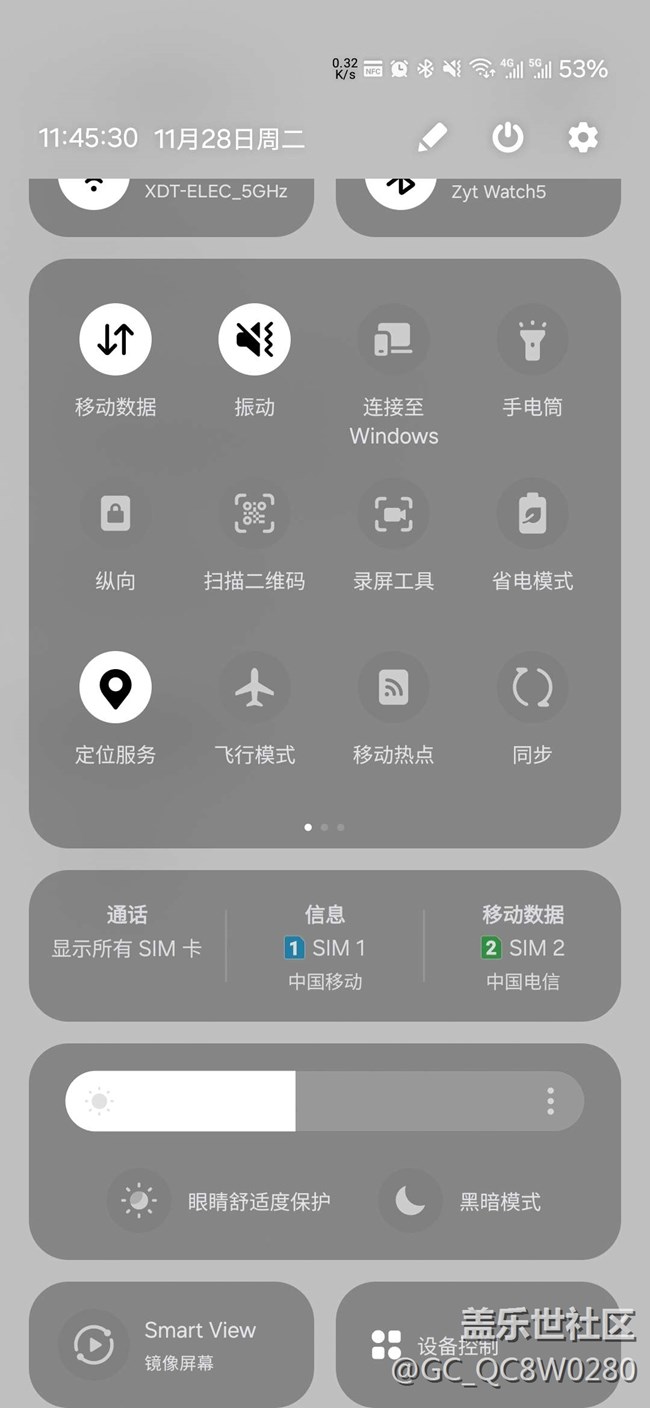Toggle the 纵向 rotation lock

click(x=115, y=514)
